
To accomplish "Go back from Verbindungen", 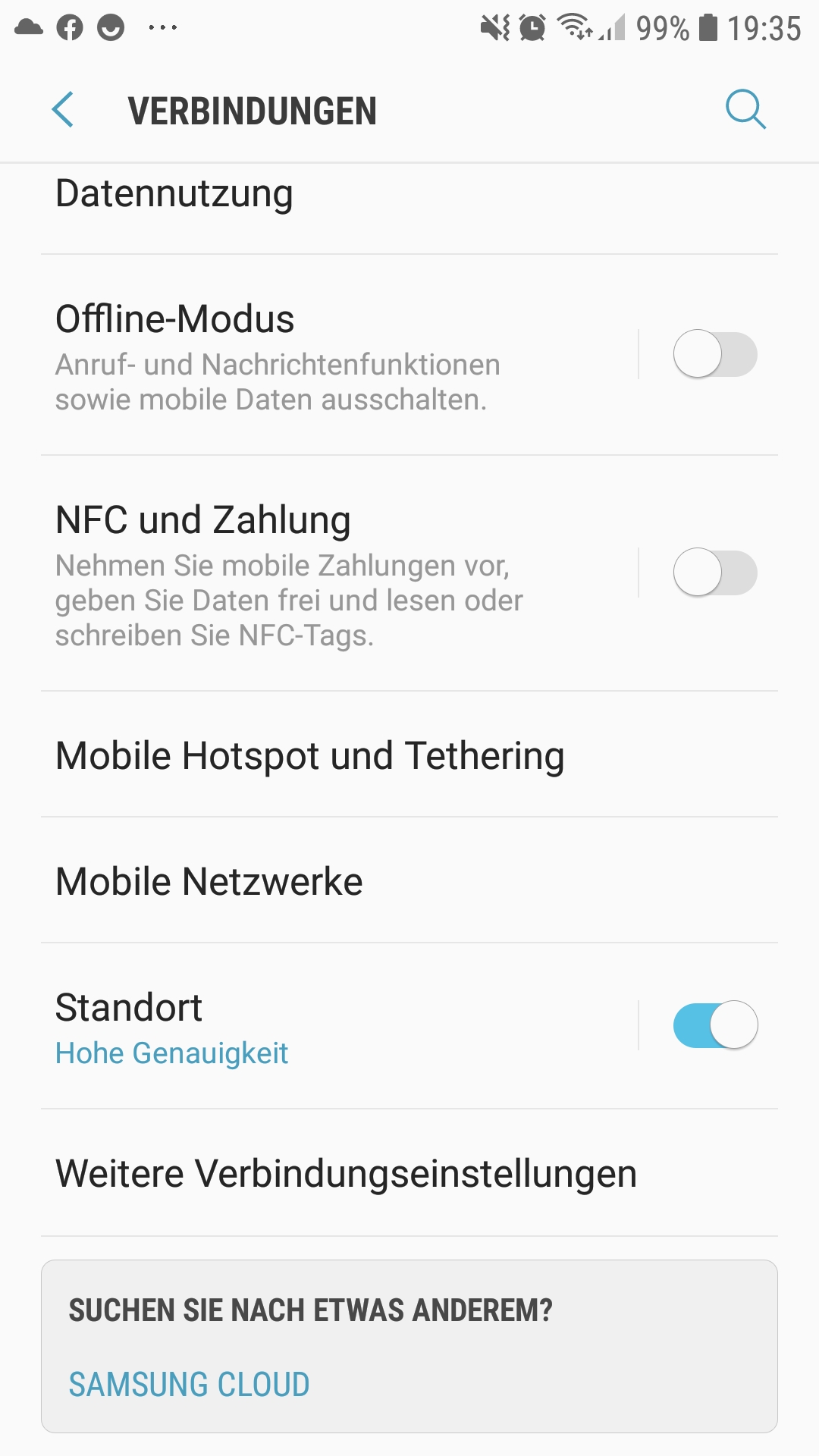I will pos(64,110).
